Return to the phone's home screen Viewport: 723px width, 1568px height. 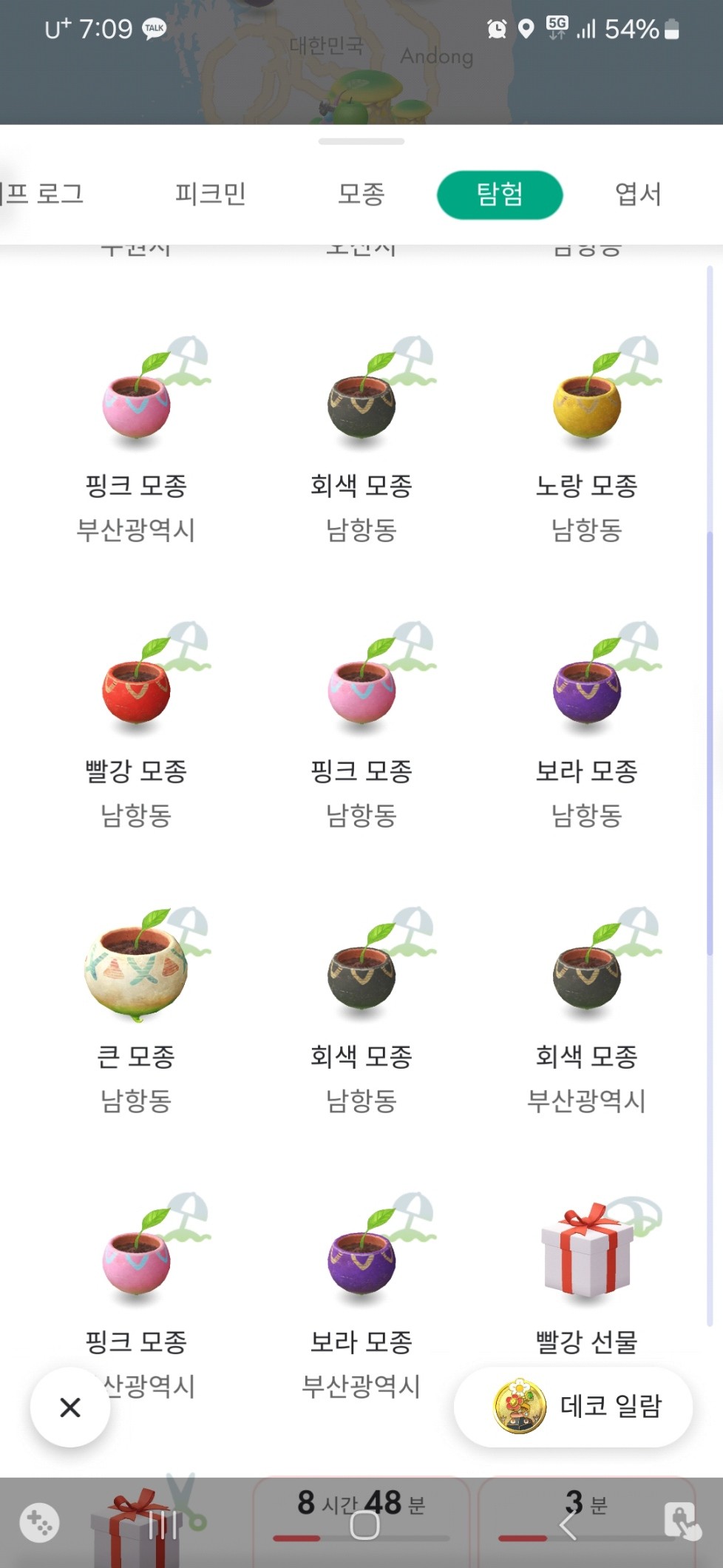click(364, 1525)
